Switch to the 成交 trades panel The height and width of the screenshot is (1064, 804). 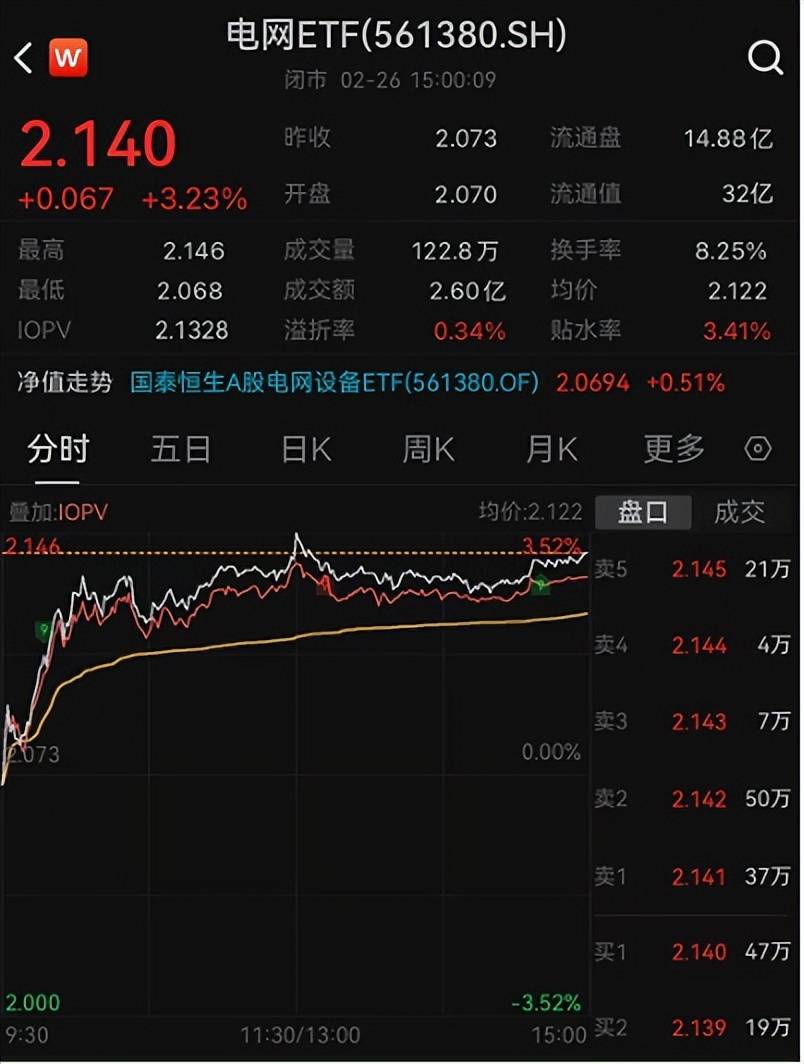(739, 513)
